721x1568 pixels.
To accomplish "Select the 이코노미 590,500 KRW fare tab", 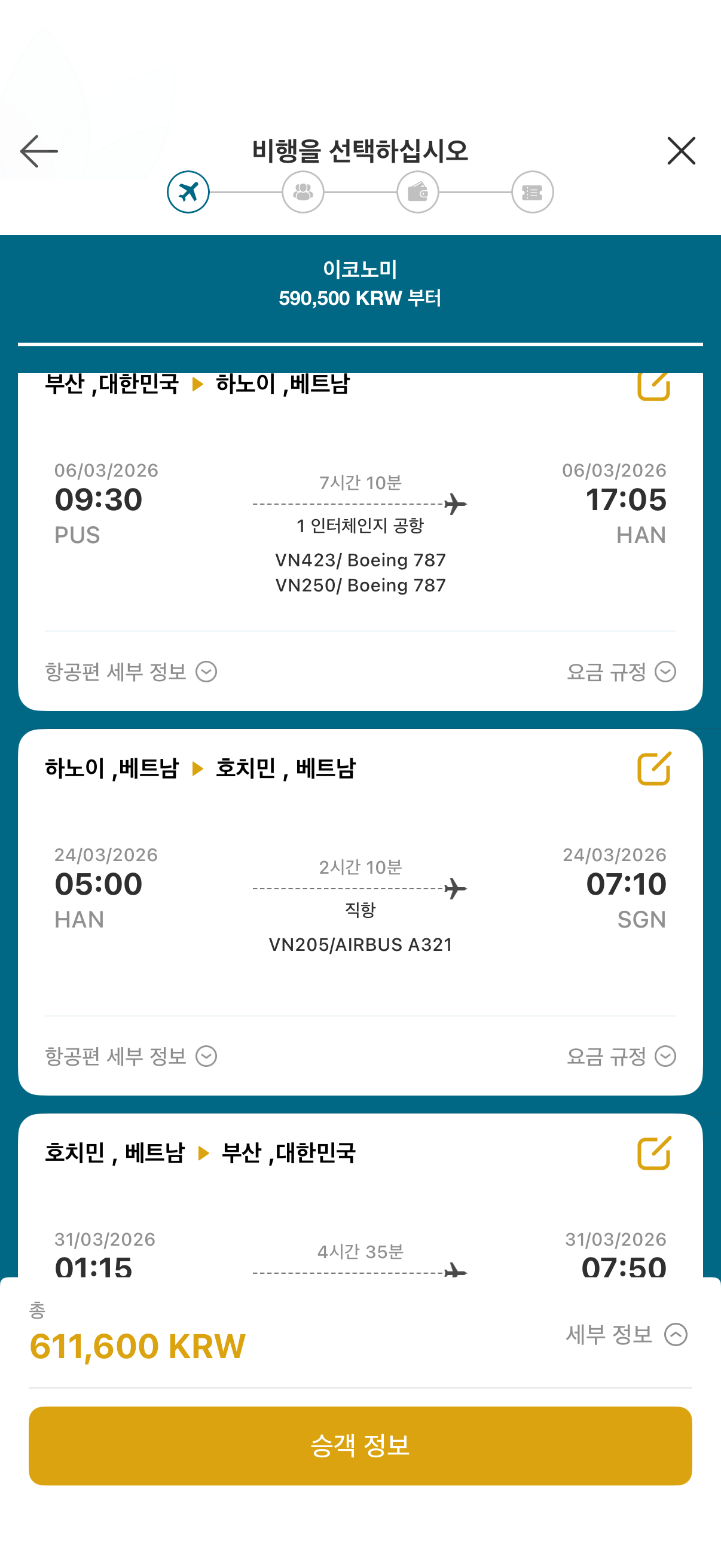I will pos(360,284).
